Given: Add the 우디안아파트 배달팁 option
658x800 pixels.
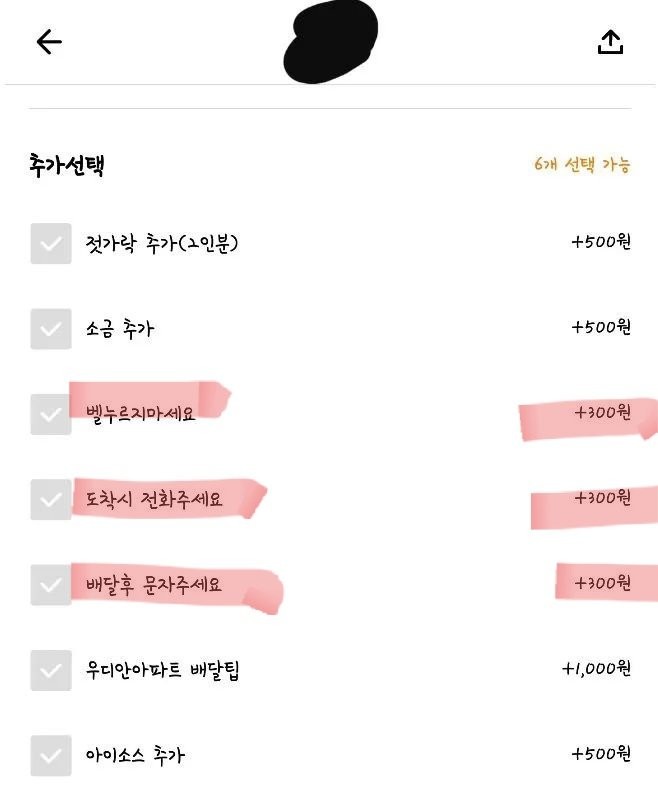Looking at the screenshot, I should [51, 670].
